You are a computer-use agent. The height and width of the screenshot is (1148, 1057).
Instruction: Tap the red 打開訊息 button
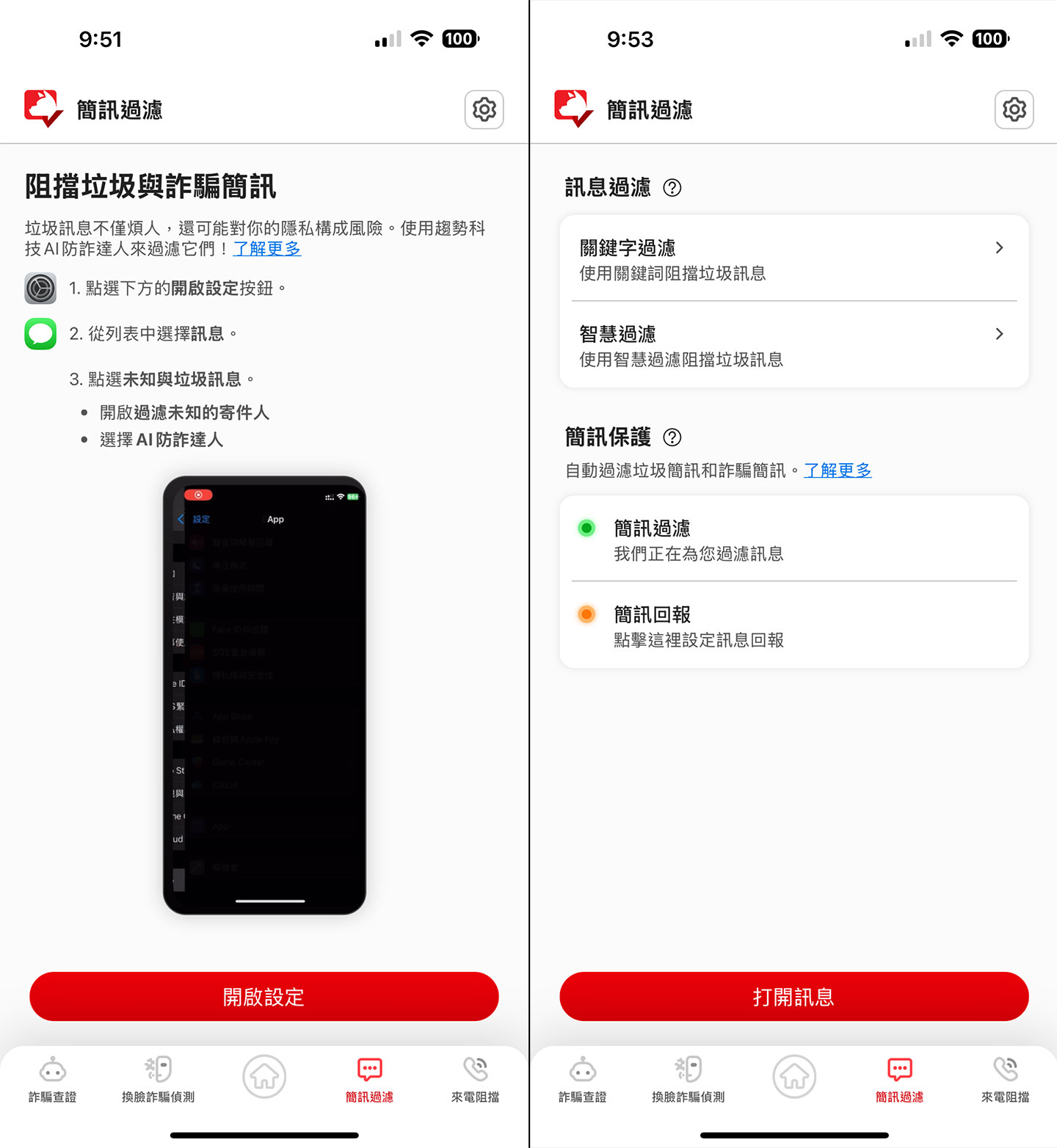(x=793, y=996)
